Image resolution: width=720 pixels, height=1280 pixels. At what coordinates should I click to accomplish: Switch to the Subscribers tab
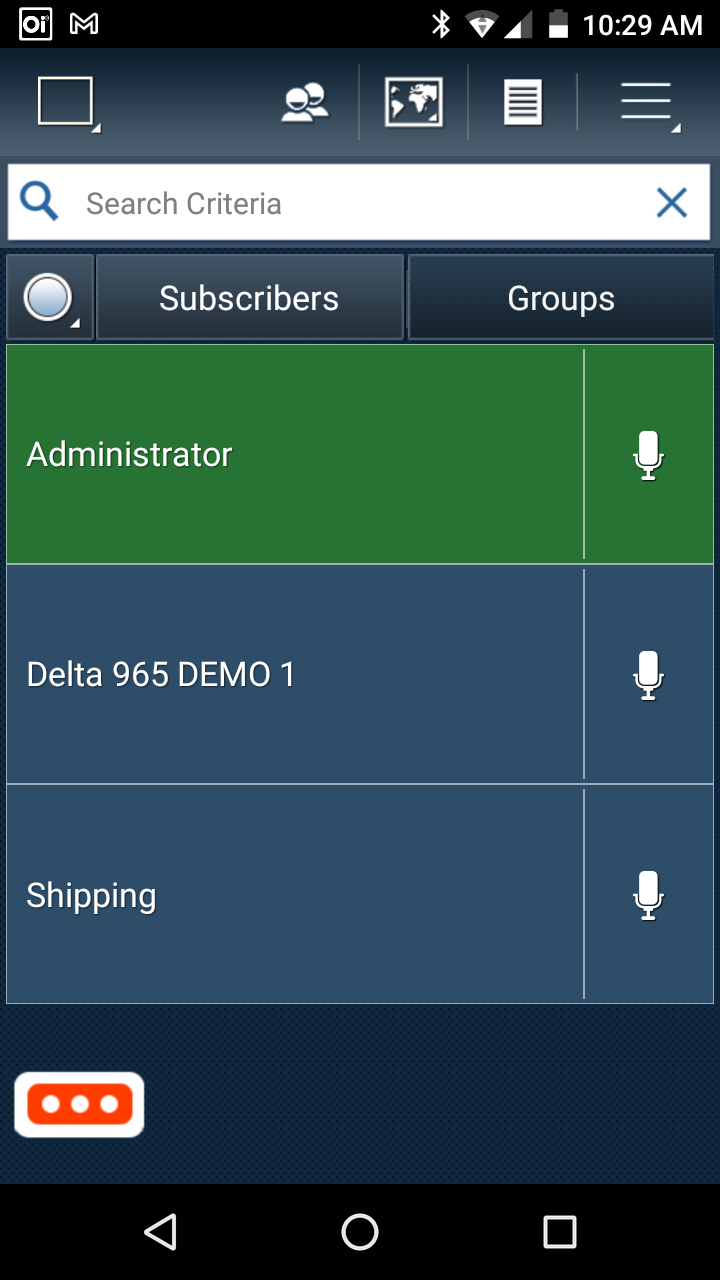coord(250,298)
